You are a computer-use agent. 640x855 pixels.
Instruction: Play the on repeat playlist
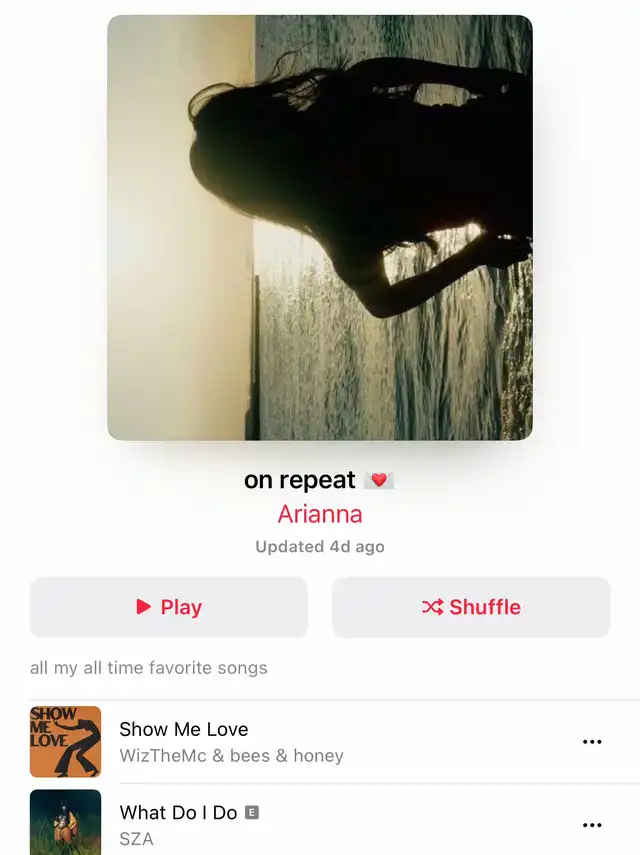[x=169, y=607]
